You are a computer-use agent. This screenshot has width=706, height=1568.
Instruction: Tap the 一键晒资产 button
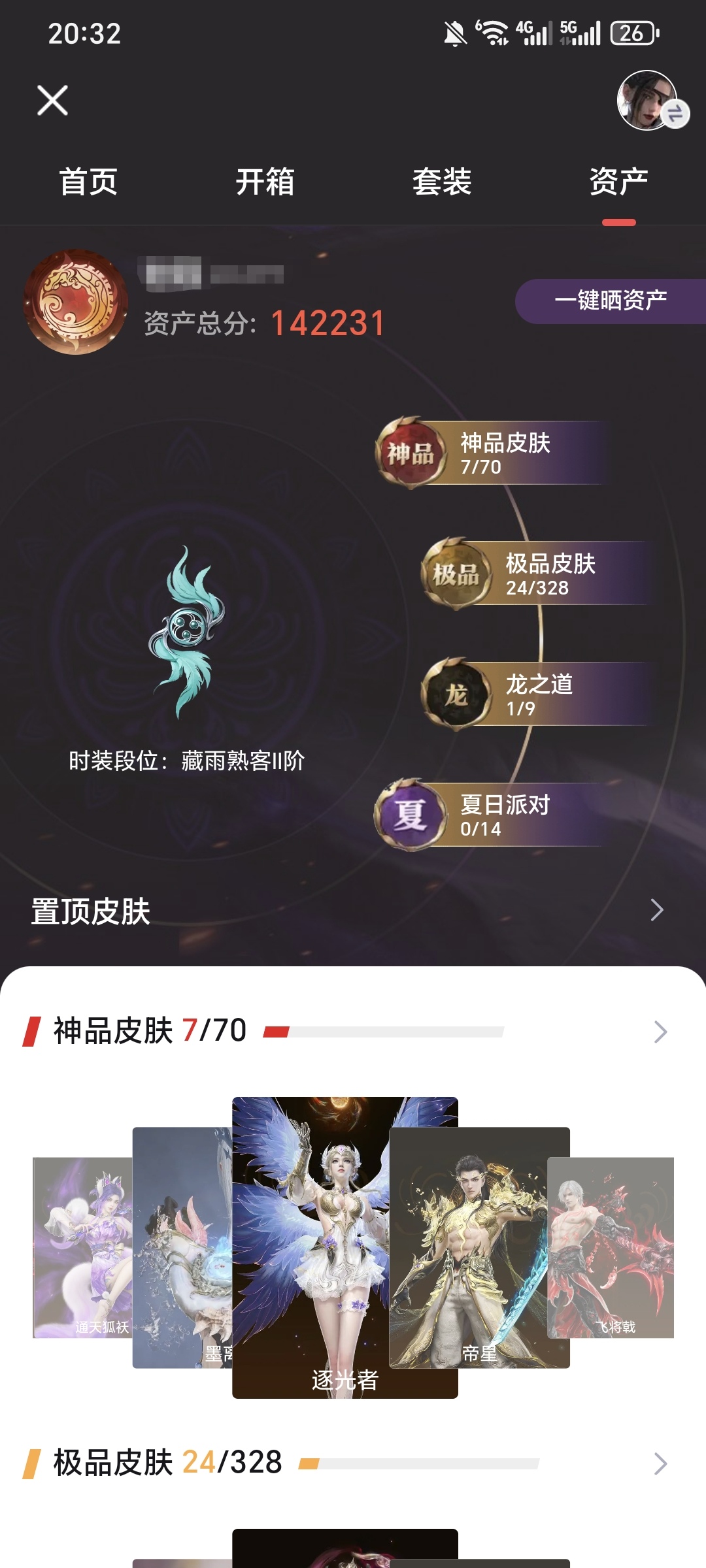(611, 301)
